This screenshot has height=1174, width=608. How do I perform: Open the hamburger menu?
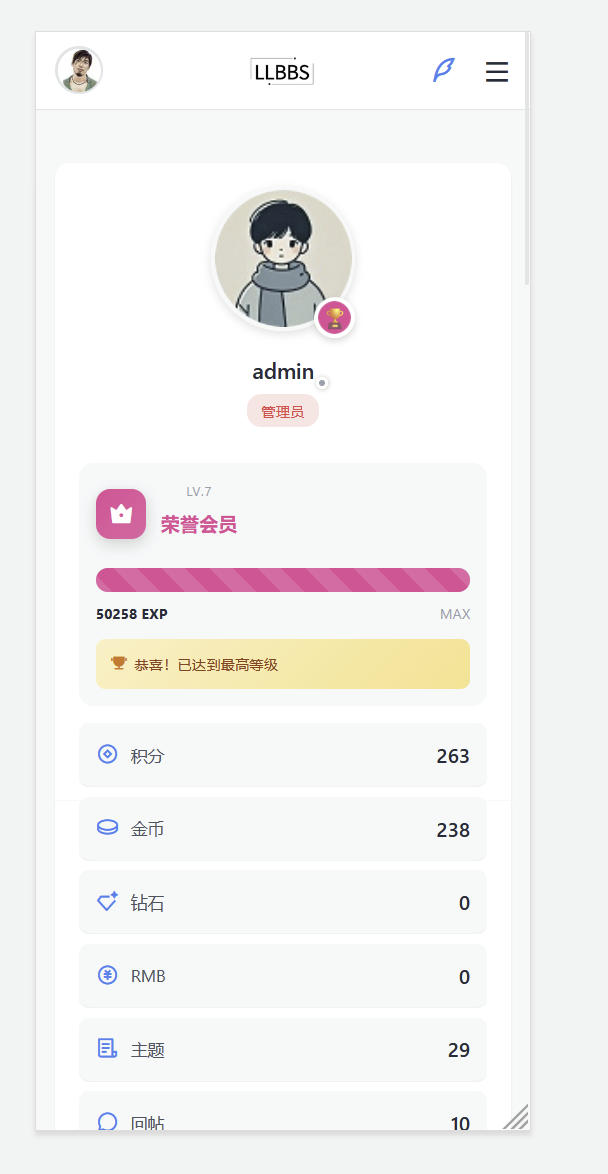point(496,71)
